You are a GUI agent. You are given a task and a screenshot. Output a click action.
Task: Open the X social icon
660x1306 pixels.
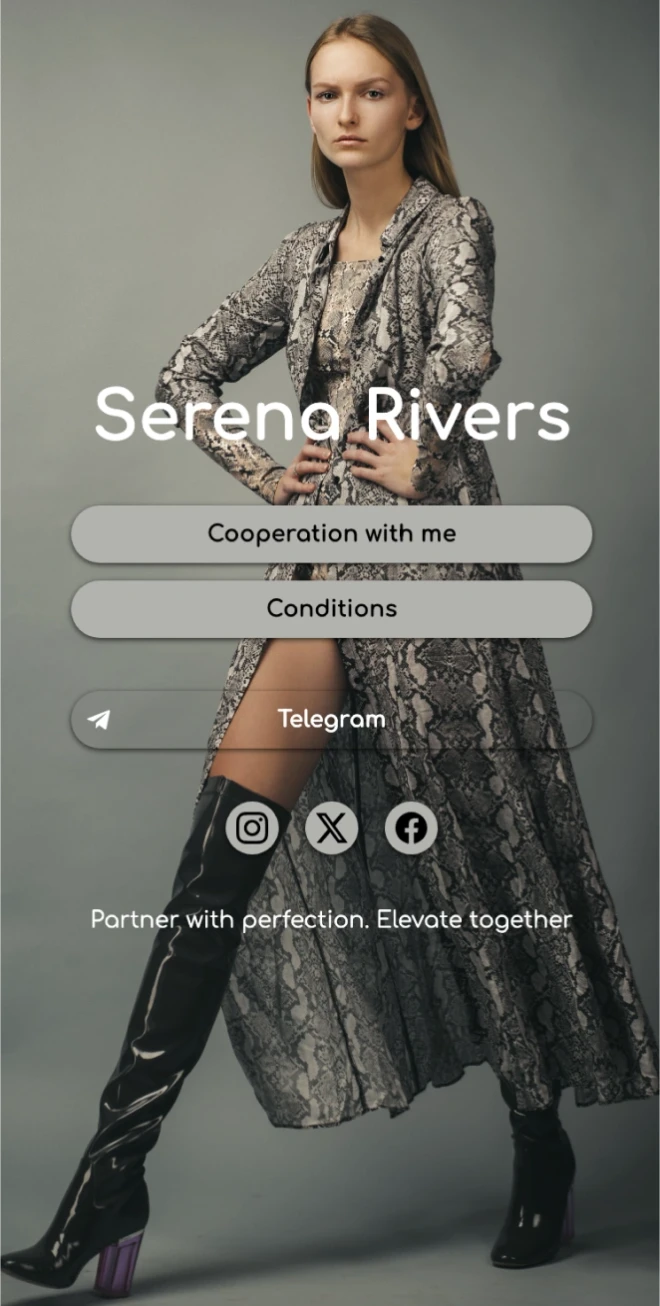click(x=331, y=828)
